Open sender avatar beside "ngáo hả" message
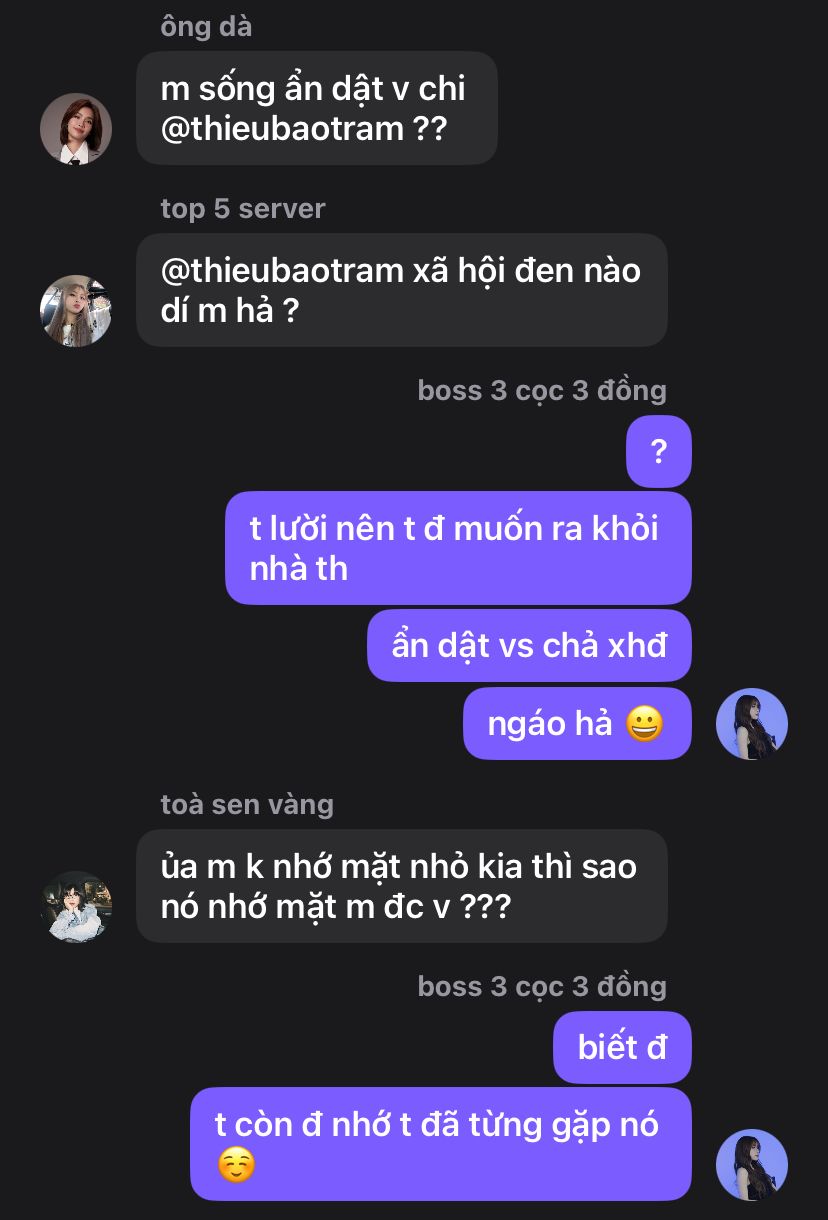 [x=752, y=724]
